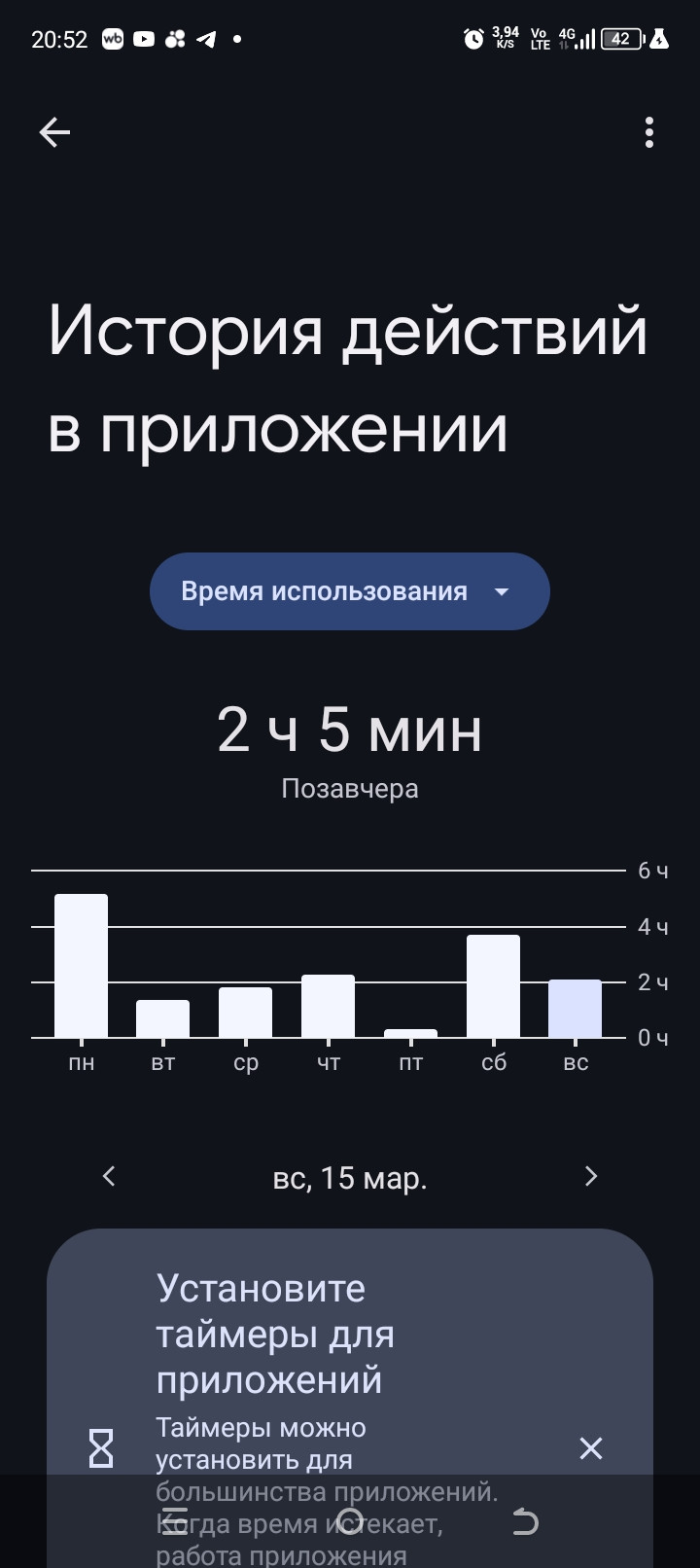Tap the system home button

tap(350, 1521)
